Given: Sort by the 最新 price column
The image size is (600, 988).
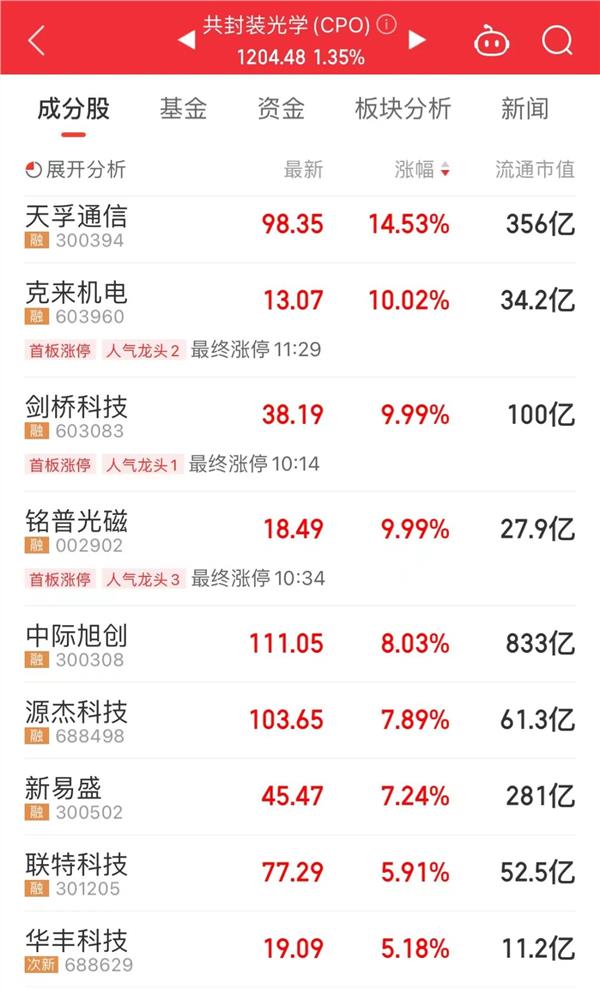Looking at the screenshot, I should [303, 169].
